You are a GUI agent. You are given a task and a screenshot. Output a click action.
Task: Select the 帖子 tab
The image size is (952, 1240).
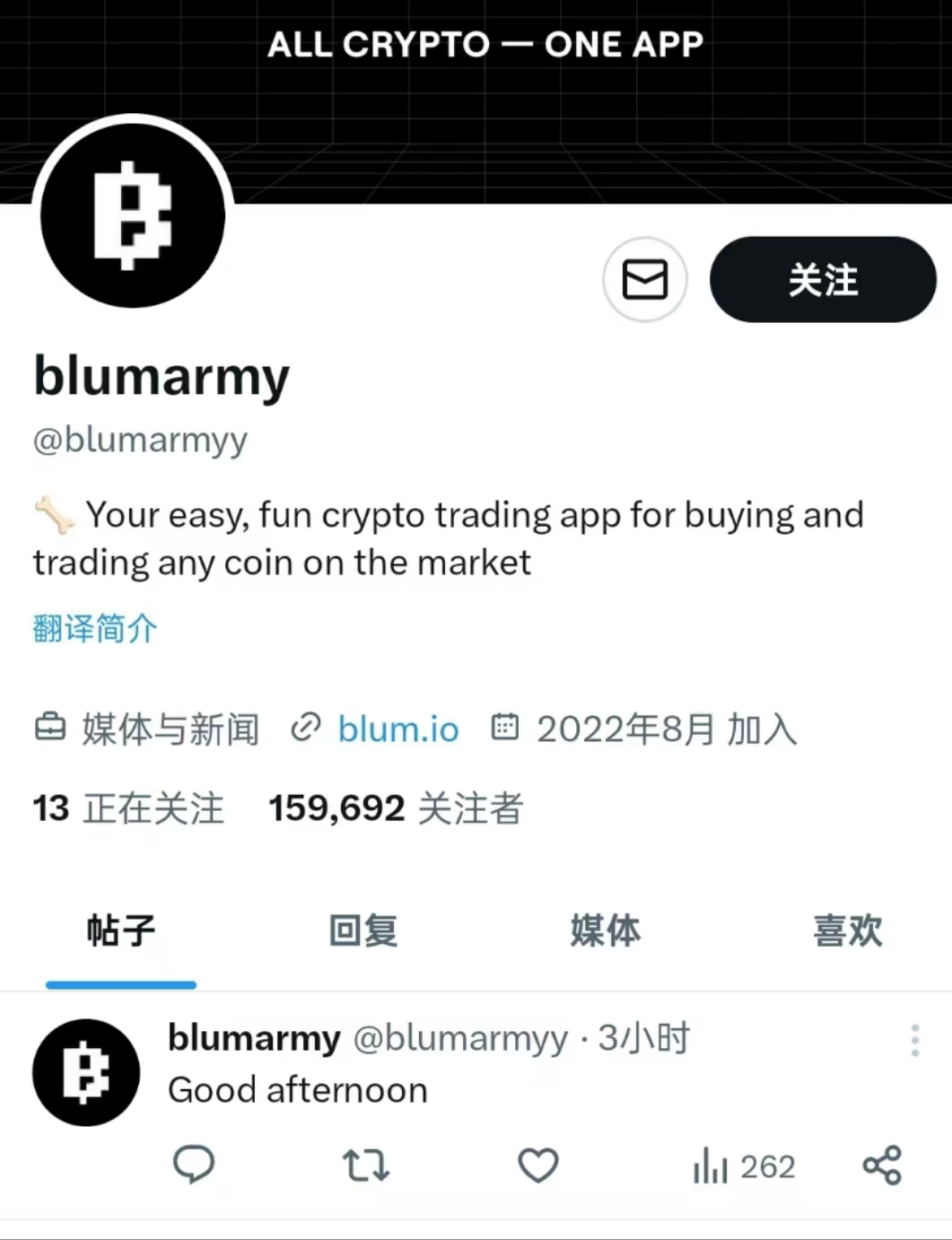click(121, 930)
